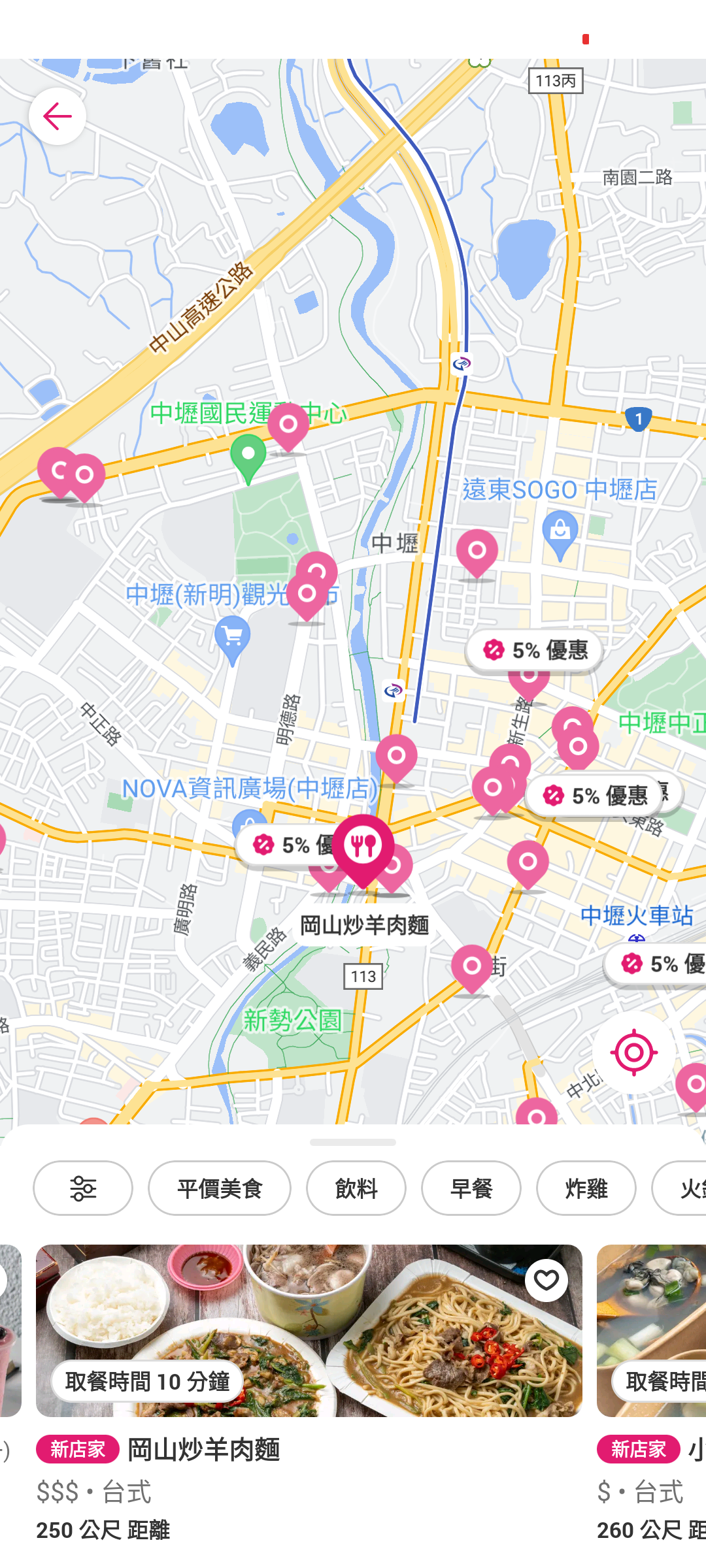Select the 飲料 filter chip
Screen dimensions: 706x1568
point(356,1188)
